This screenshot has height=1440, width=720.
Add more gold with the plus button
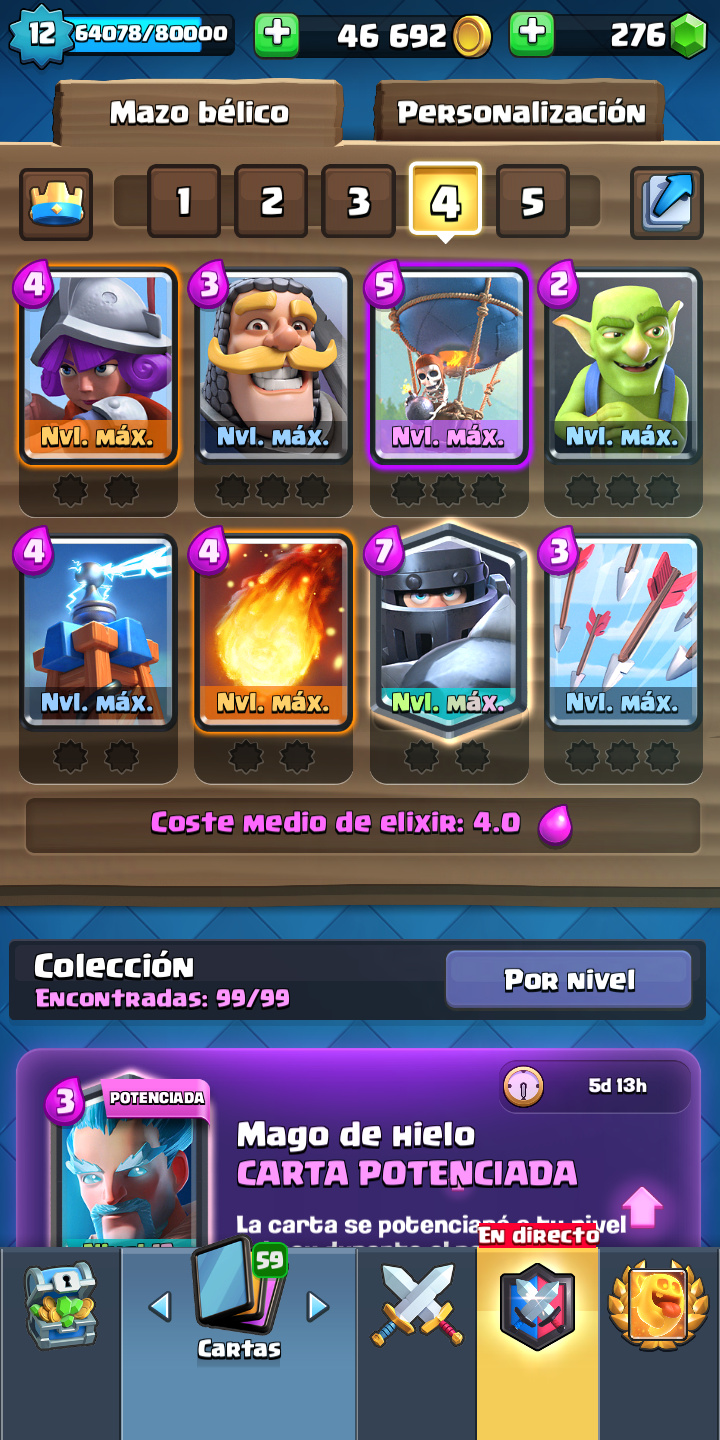click(x=277, y=35)
